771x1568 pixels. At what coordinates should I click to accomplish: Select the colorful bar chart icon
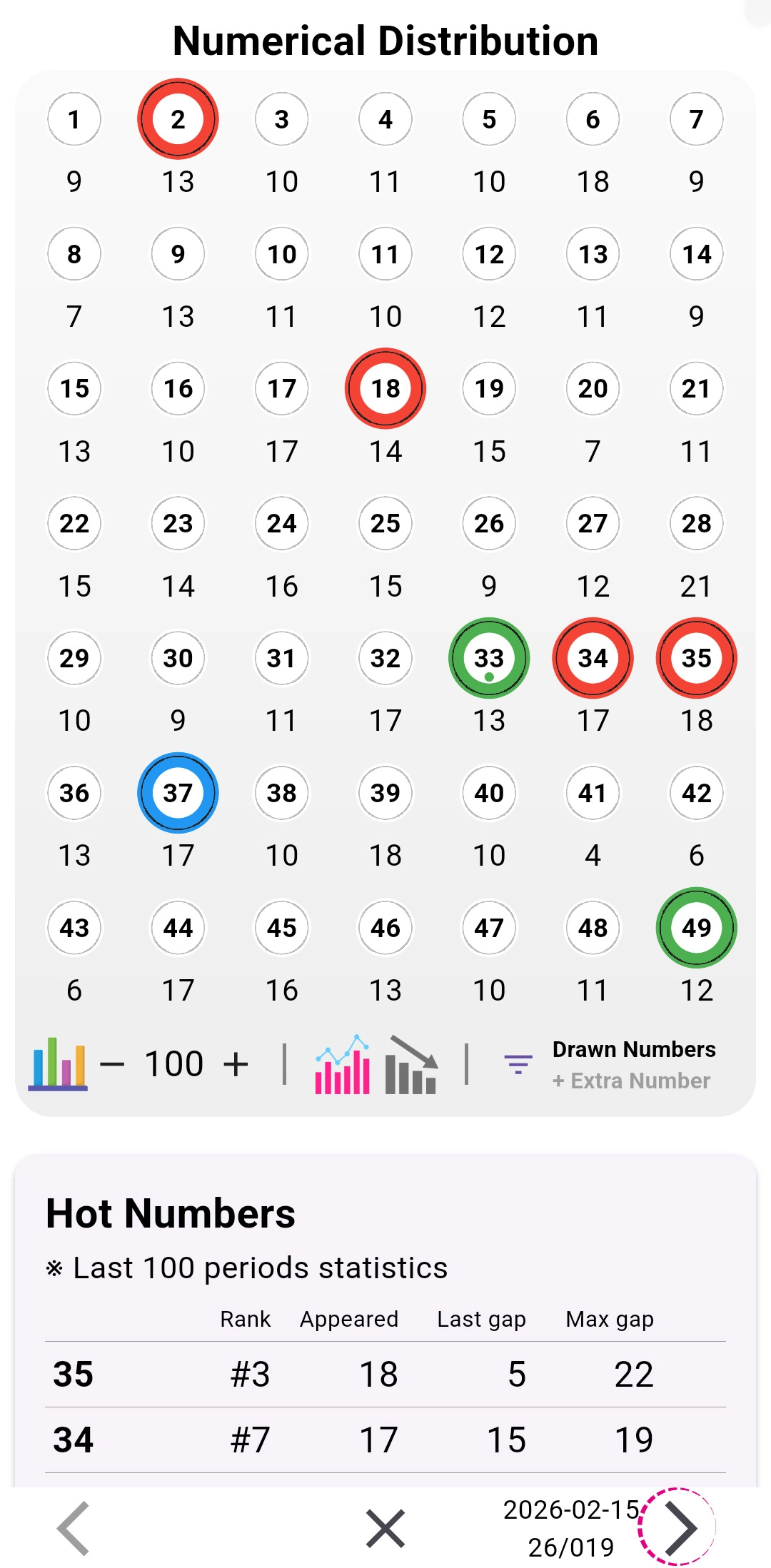(58, 1064)
